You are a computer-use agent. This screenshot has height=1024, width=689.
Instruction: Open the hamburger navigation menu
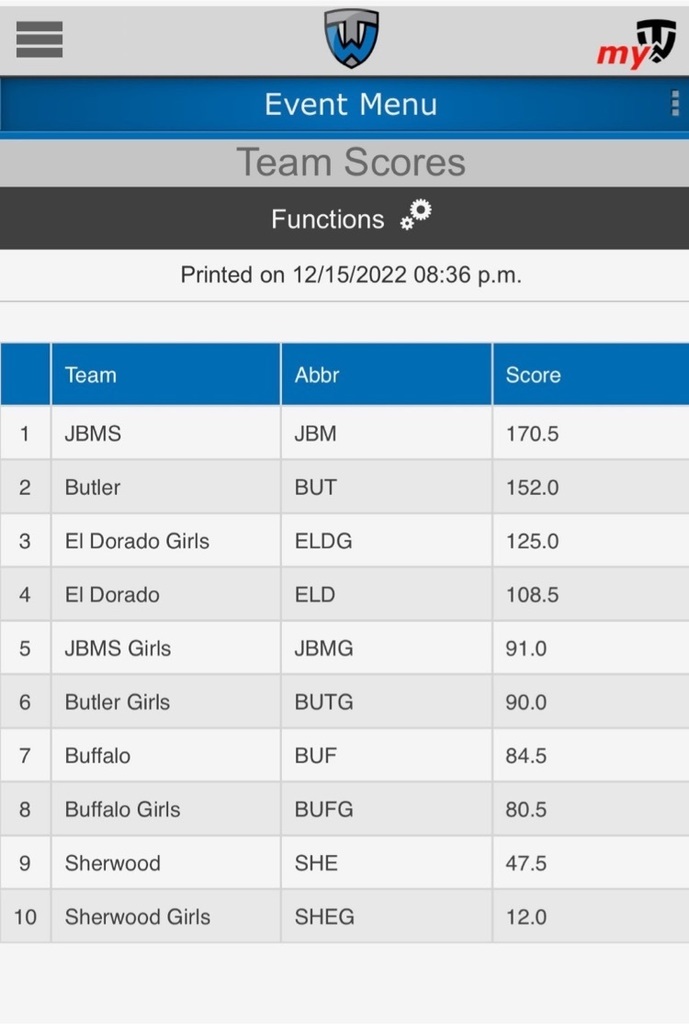[39, 39]
